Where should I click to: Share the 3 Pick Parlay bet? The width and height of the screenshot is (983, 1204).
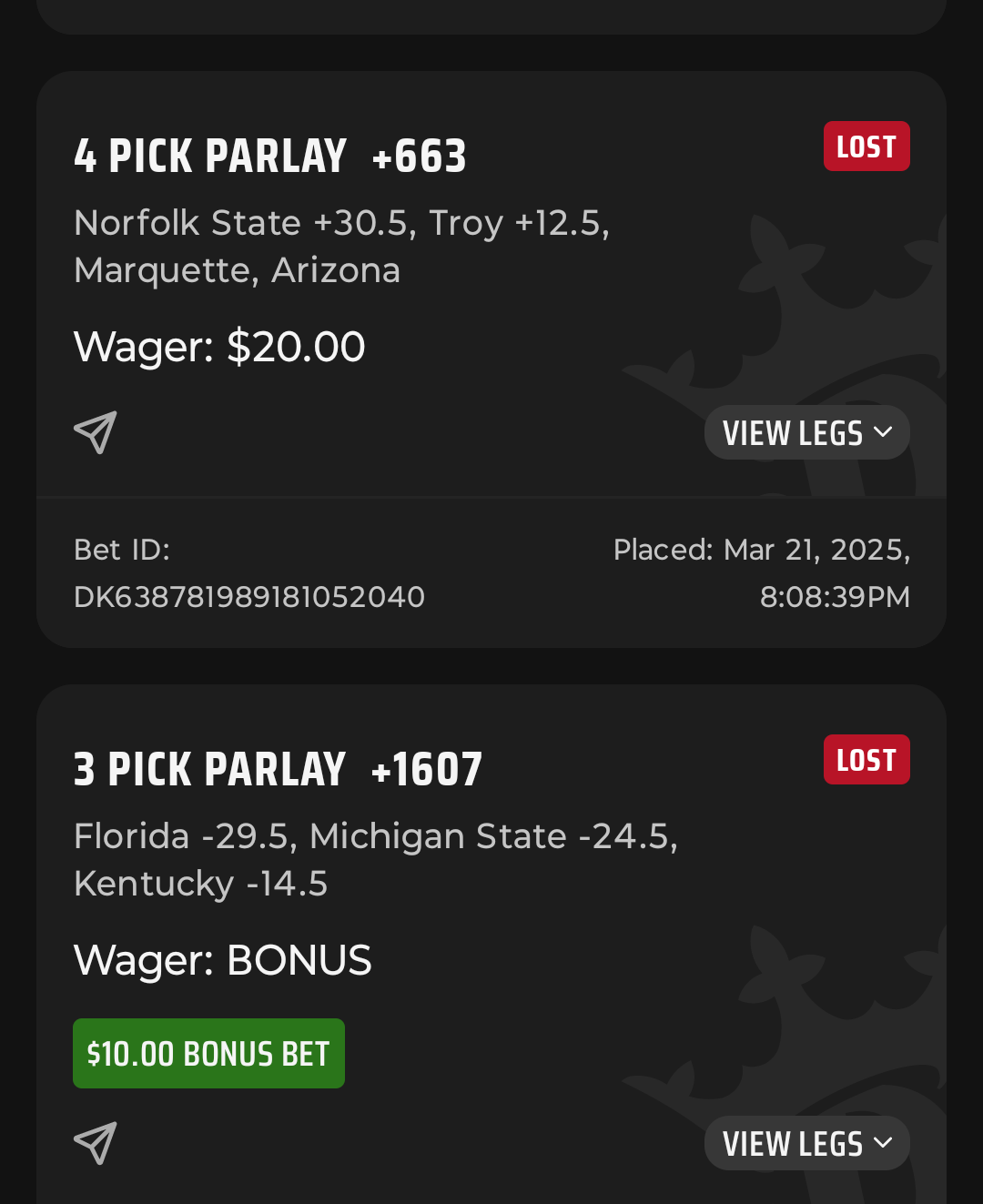pyautogui.click(x=96, y=1143)
